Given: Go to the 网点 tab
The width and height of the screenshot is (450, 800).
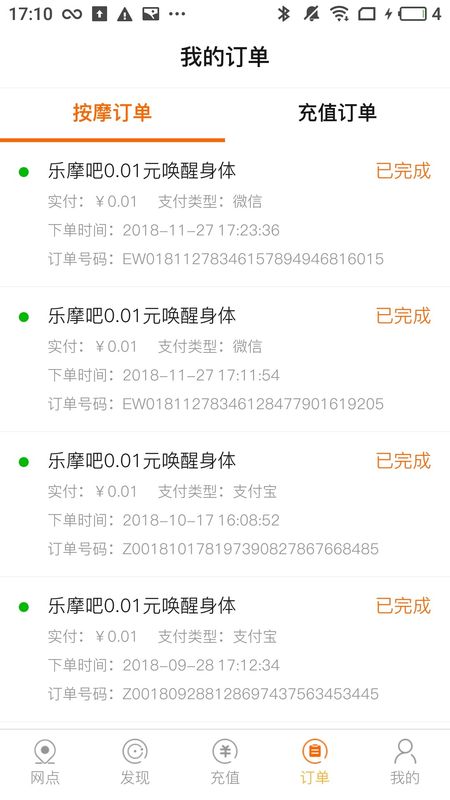Looking at the screenshot, I should tap(45, 762).
